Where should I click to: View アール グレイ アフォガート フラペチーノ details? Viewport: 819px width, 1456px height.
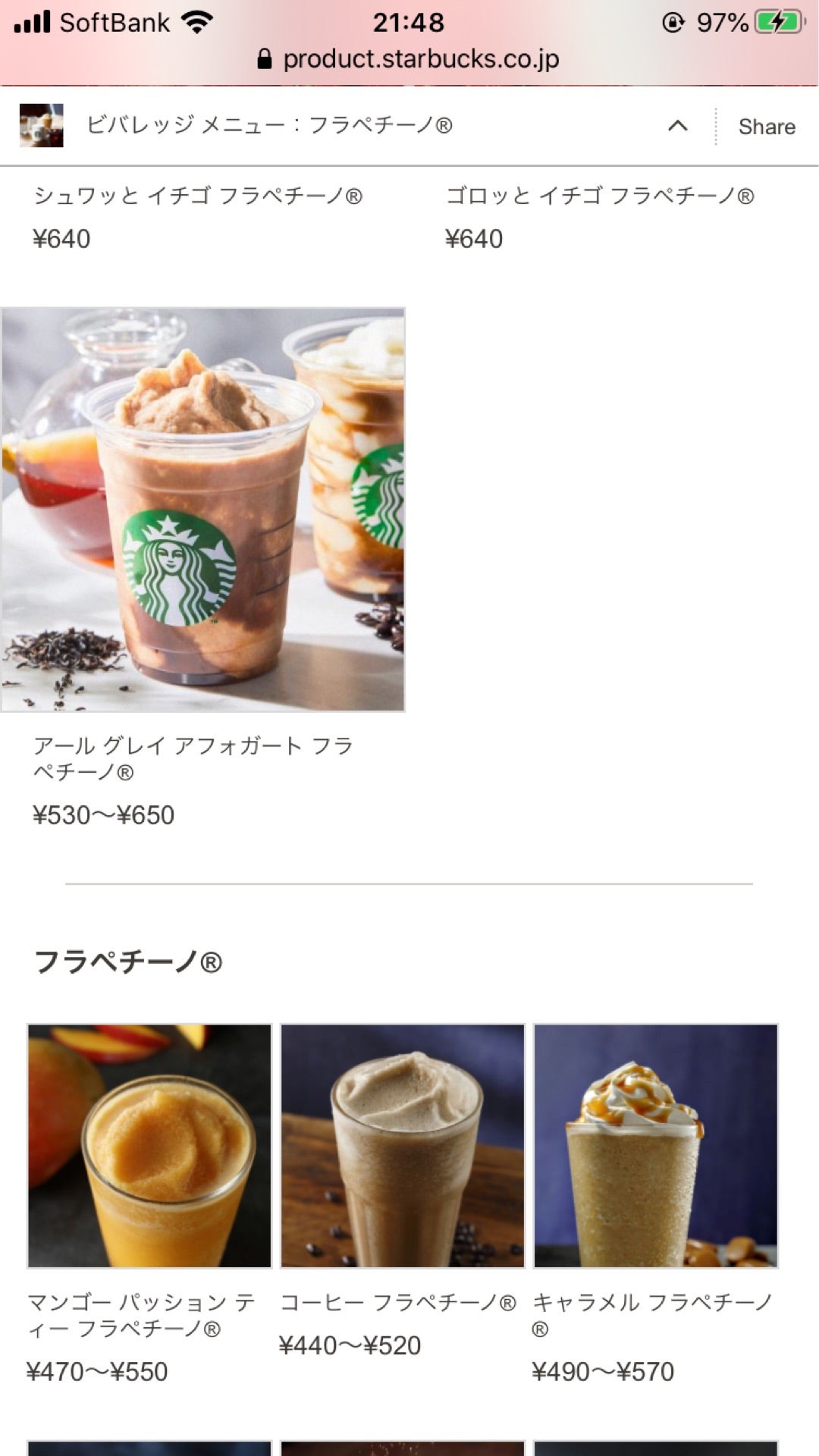[202, 510]
